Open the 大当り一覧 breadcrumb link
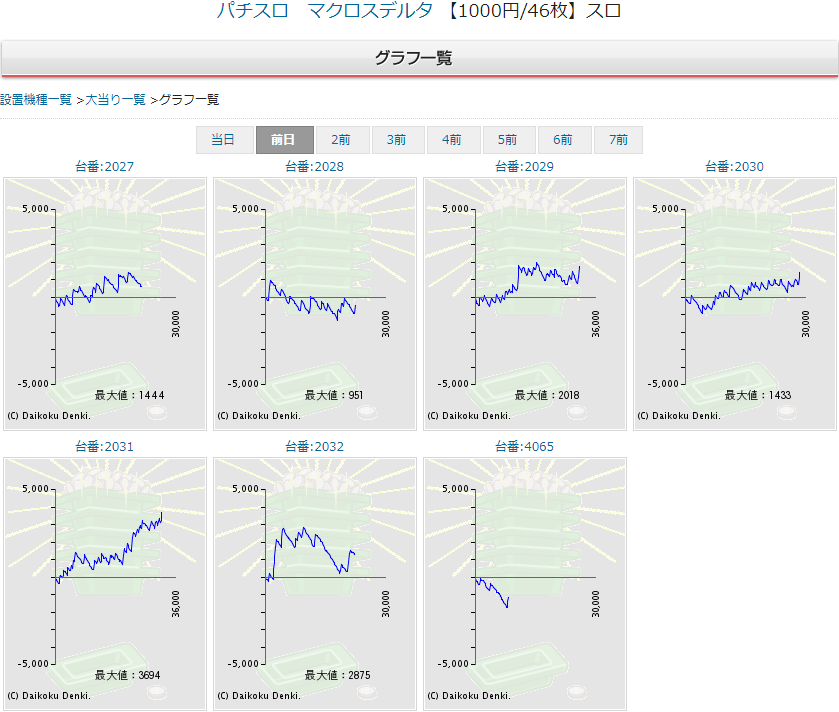 pyautogui.click(x=116, y=99)
